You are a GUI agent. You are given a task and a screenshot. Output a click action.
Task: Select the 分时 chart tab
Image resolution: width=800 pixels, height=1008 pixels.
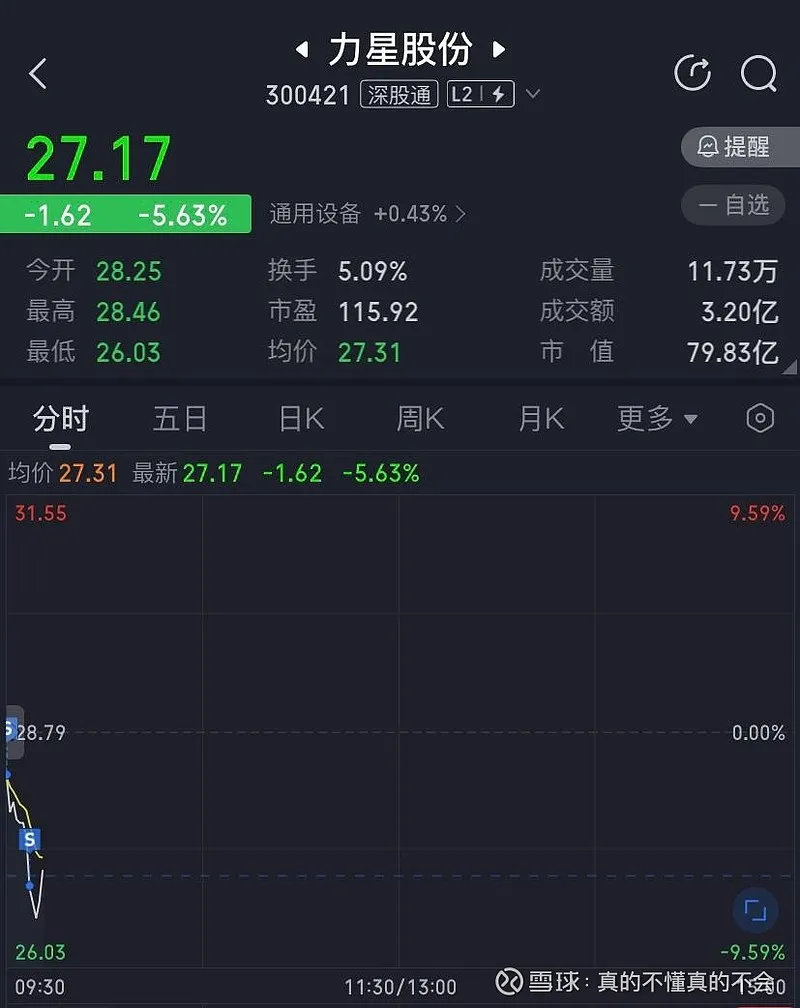pyautogui.click(x=60, y=418)
